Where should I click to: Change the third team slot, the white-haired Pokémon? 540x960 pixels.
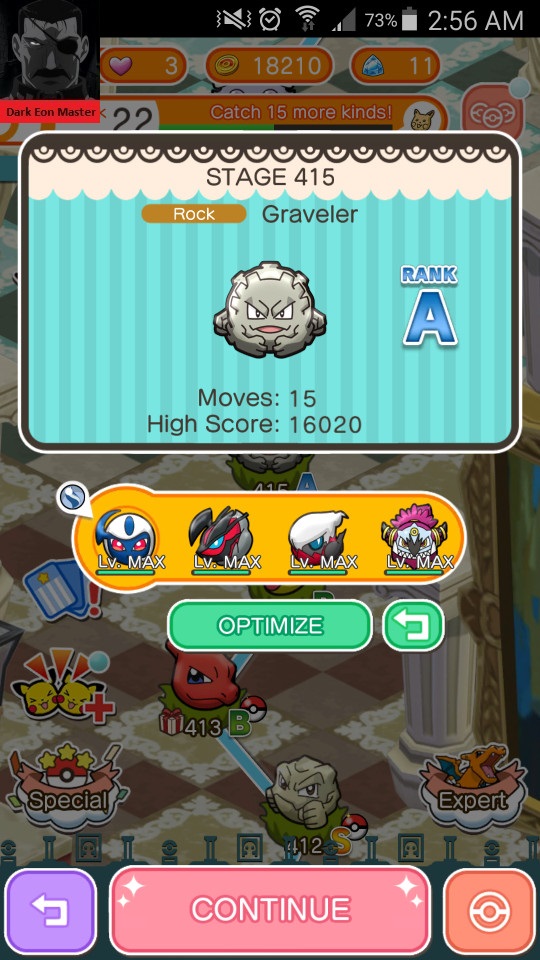319,540
